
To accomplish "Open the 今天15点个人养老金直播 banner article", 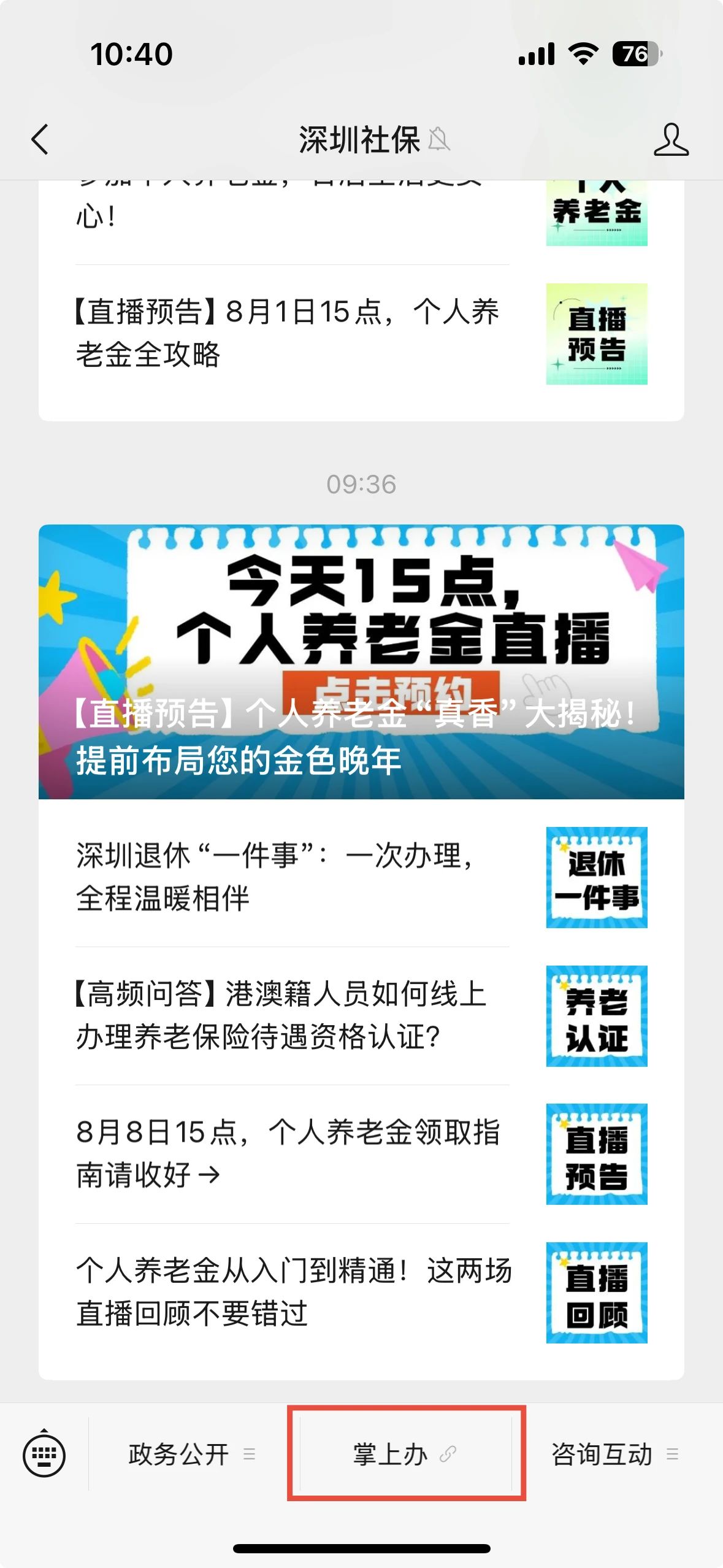I will (361, 661).
